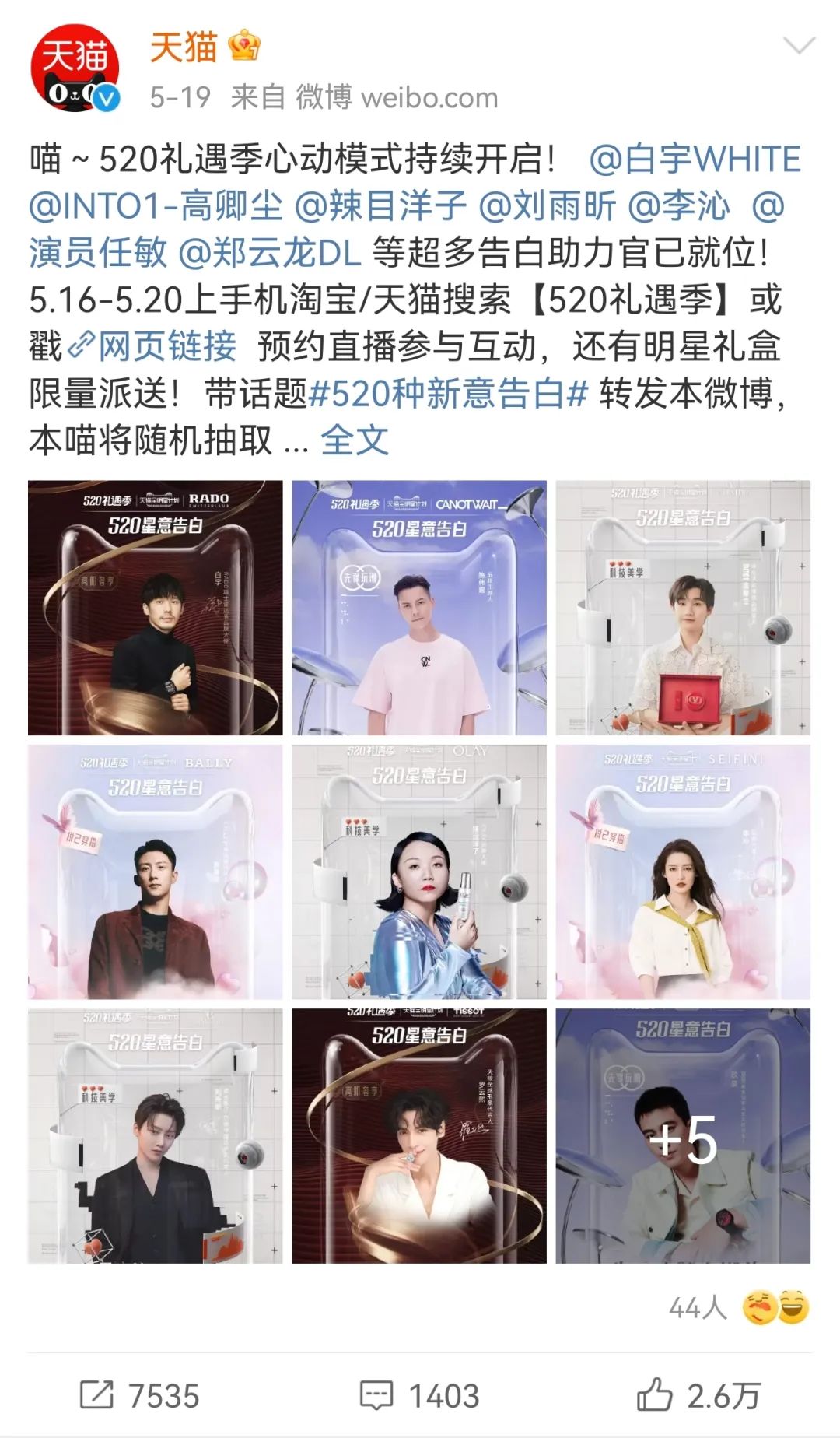The width and height of the screenshot is (840, 1438).
Task: Enlarge the OLAY poster image
Action: pyautogui.click(x=419, y=872)
